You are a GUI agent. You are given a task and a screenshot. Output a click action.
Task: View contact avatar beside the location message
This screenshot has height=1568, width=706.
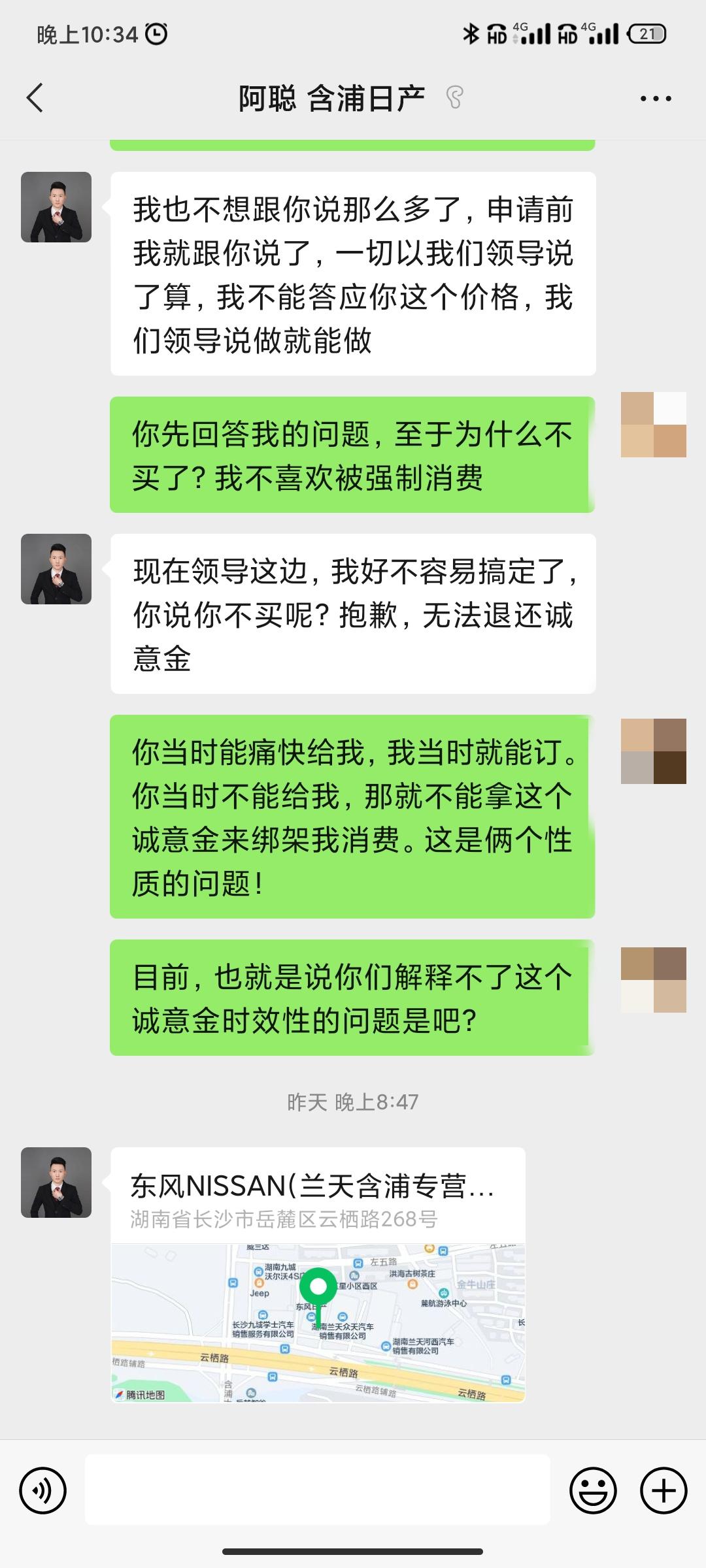[x=56, y=1183]
